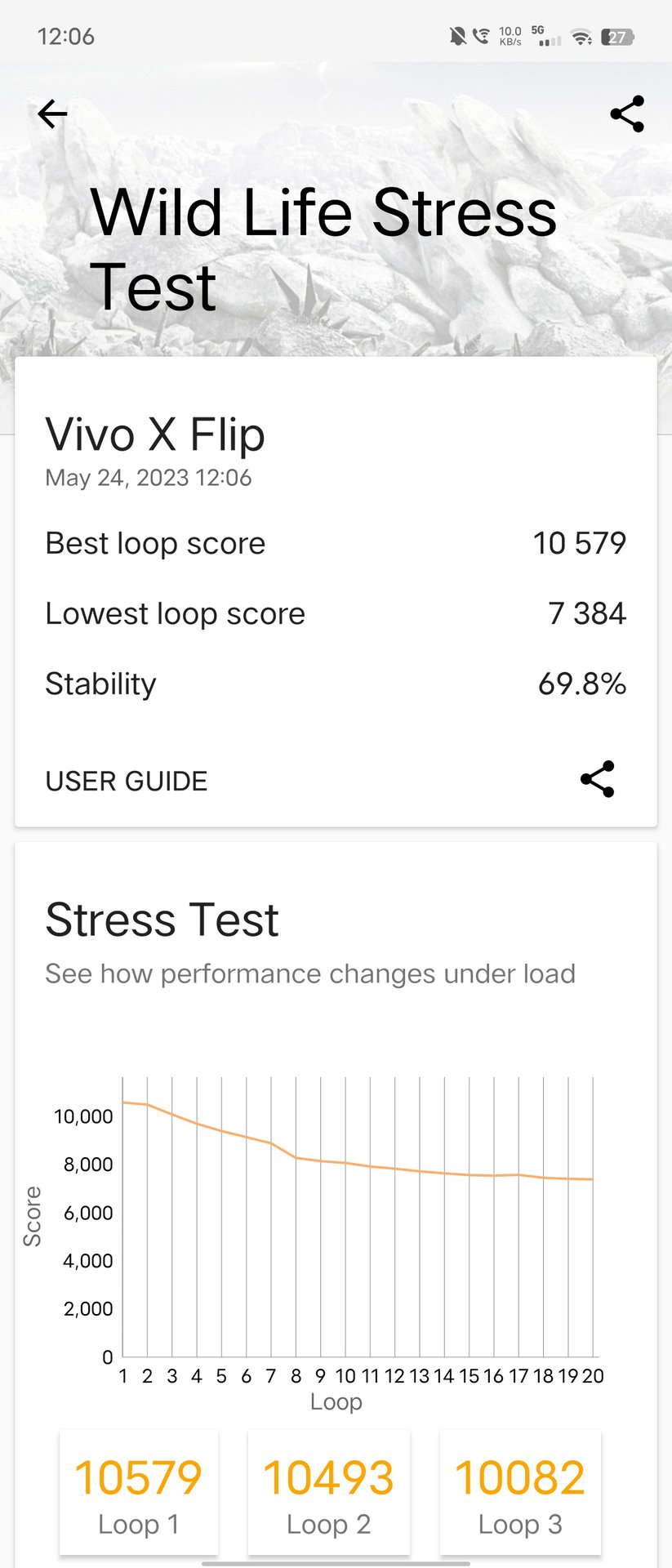The height and width of the screenshot is (1568, 672).
Task: Select the Loop 3 score card
Action: (x=520, y=1494)
